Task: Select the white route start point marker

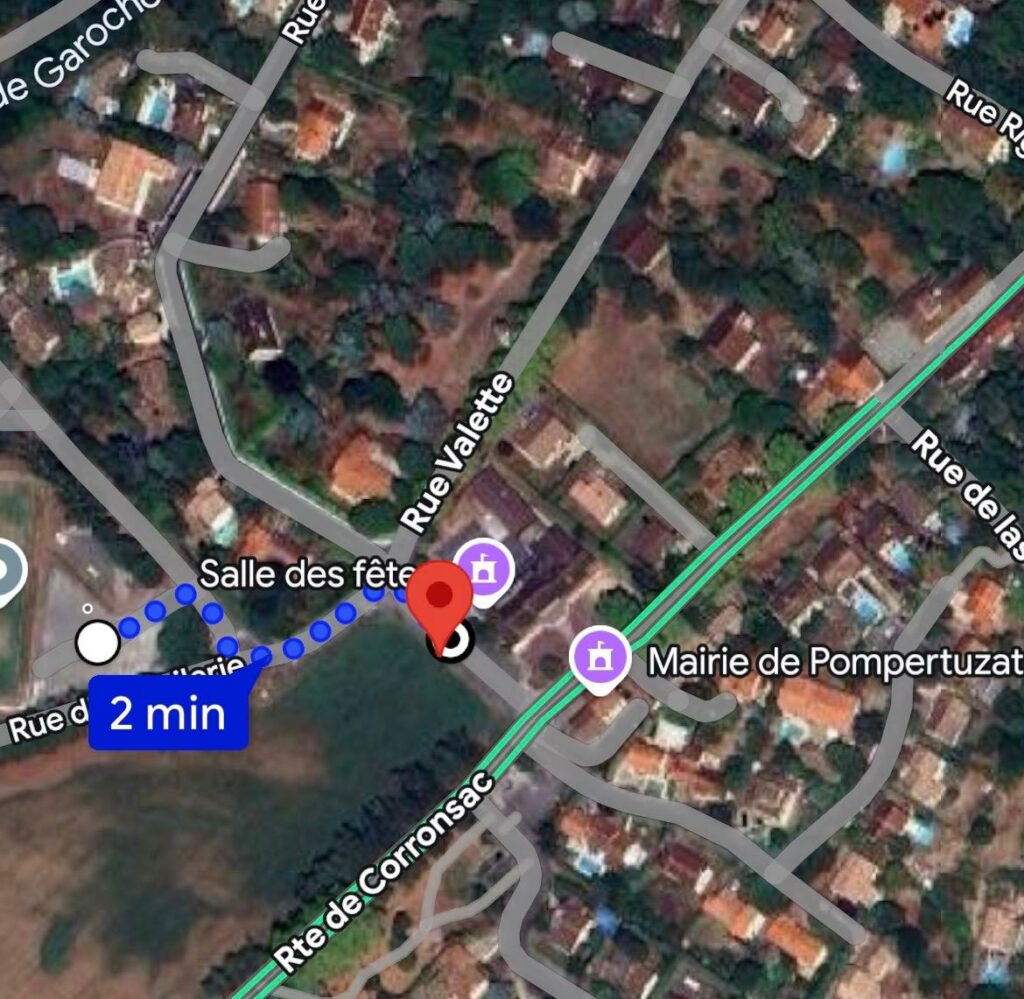Action: [98, 642]
